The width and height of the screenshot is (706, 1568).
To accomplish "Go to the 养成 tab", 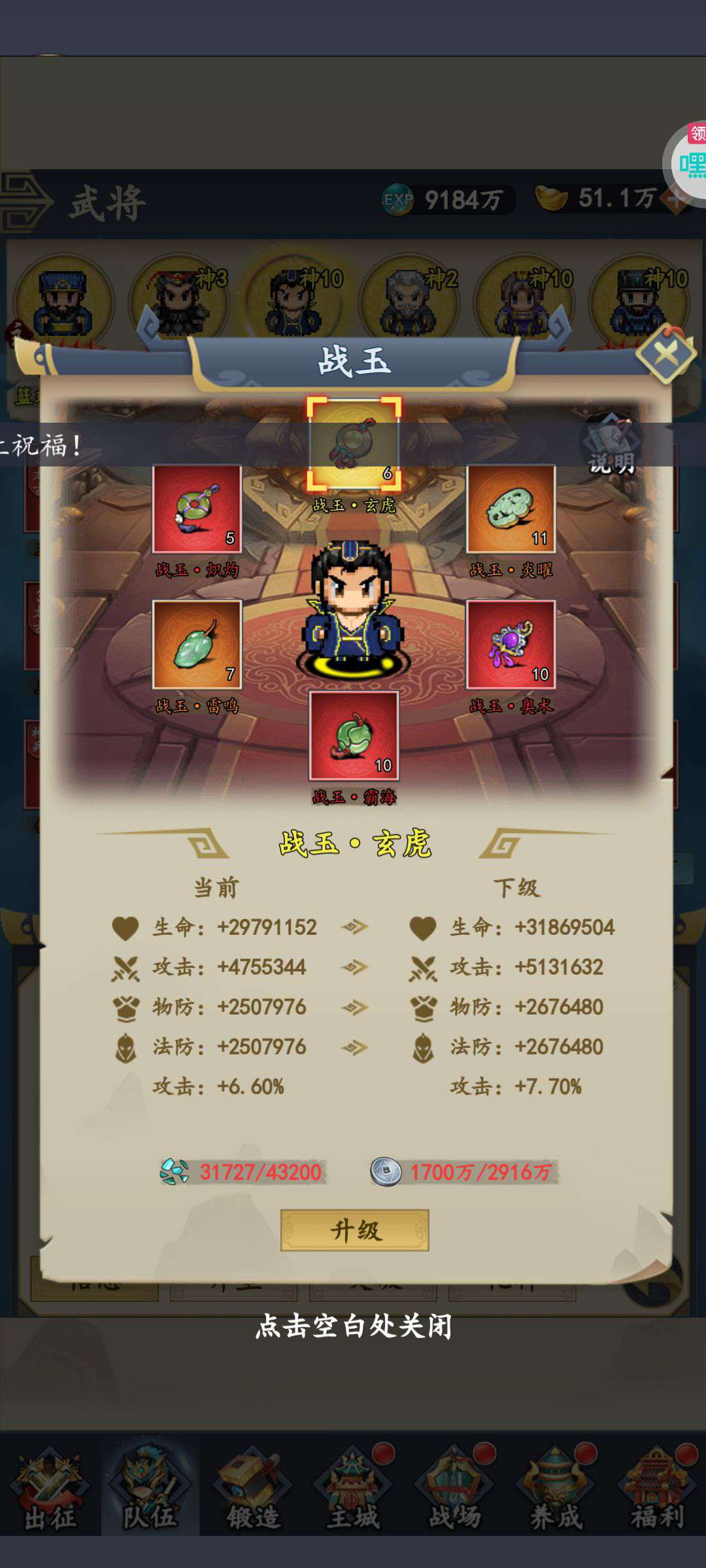I will coord(555,1488).
